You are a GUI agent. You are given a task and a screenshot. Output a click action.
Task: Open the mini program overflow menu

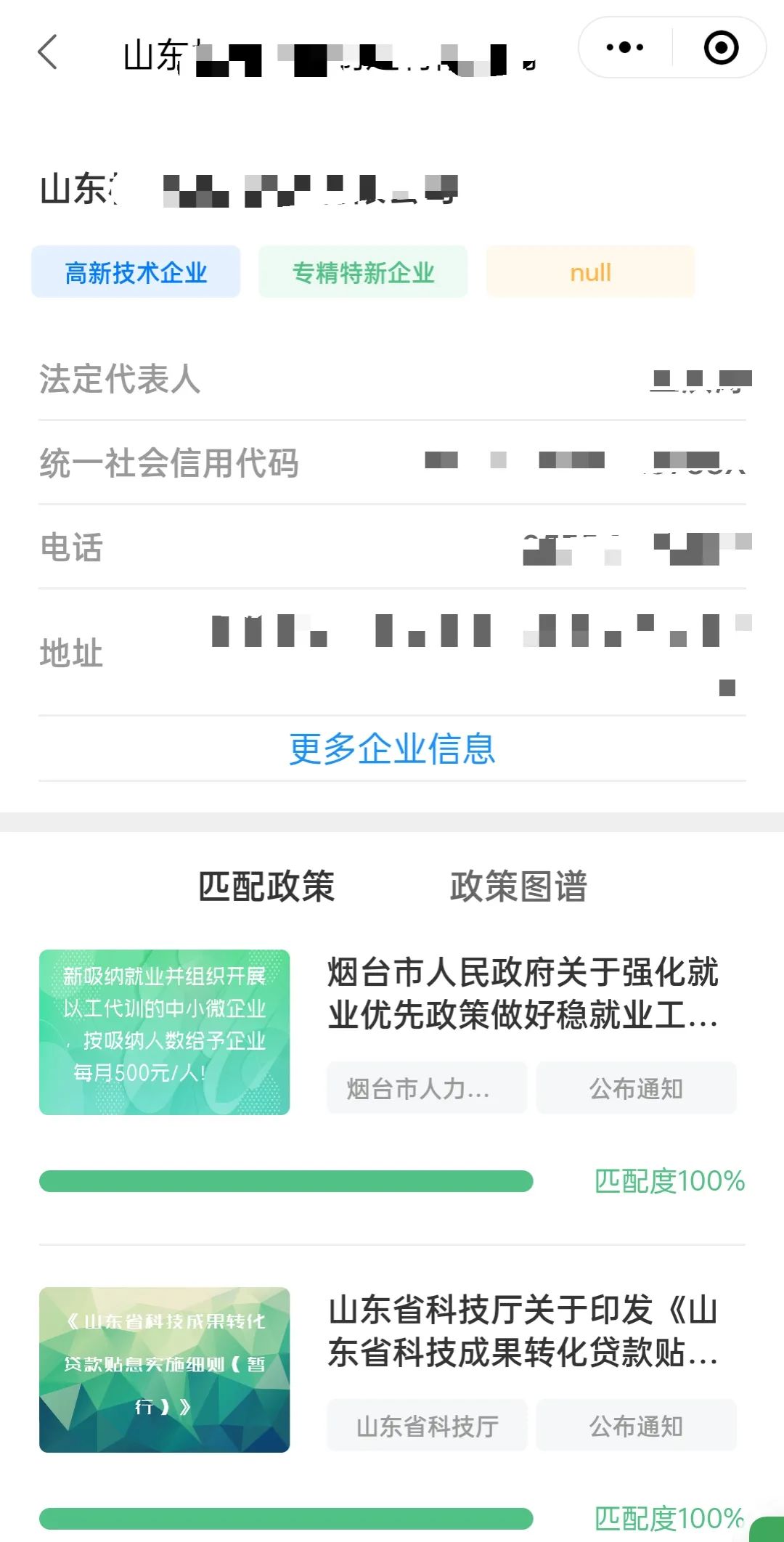point(625,48)
